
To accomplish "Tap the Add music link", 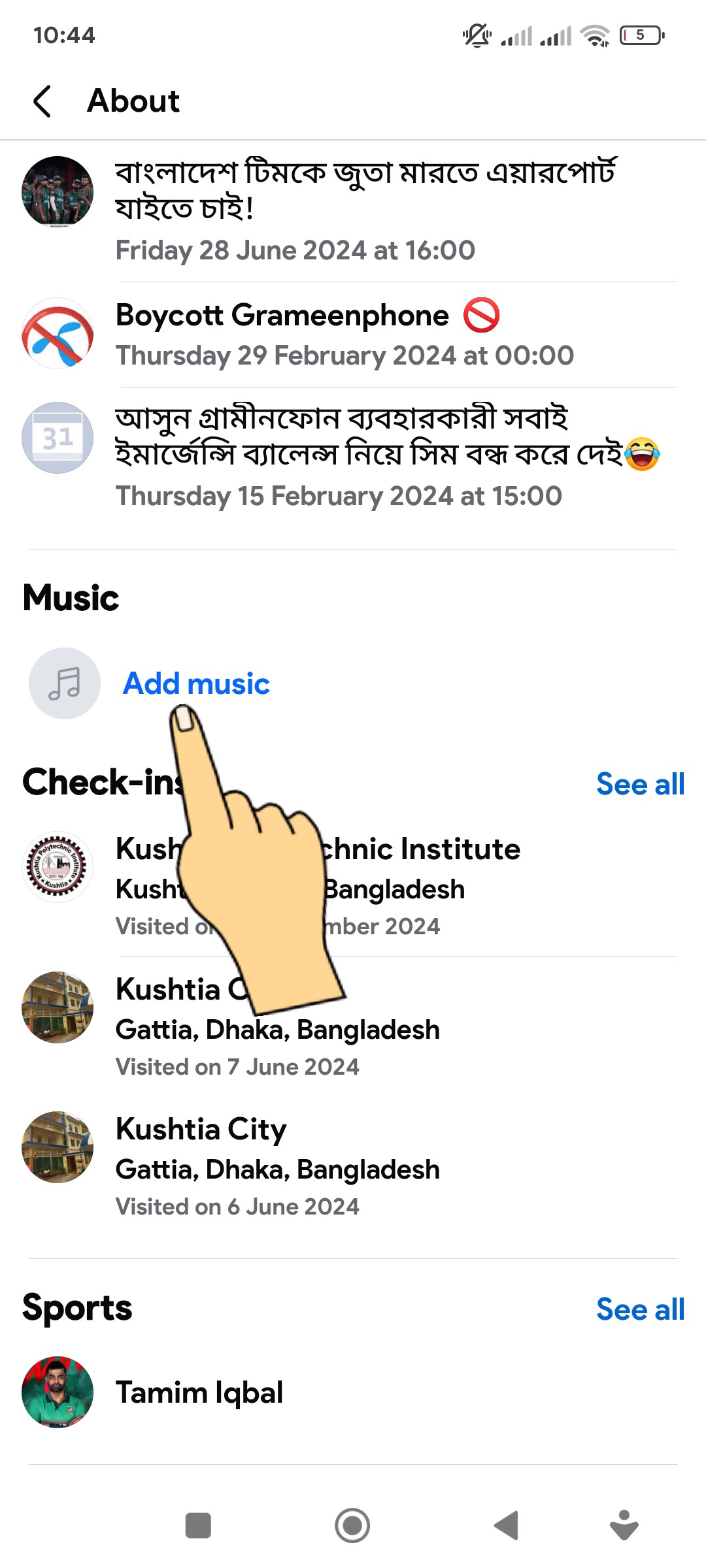I will click(196, 684).
